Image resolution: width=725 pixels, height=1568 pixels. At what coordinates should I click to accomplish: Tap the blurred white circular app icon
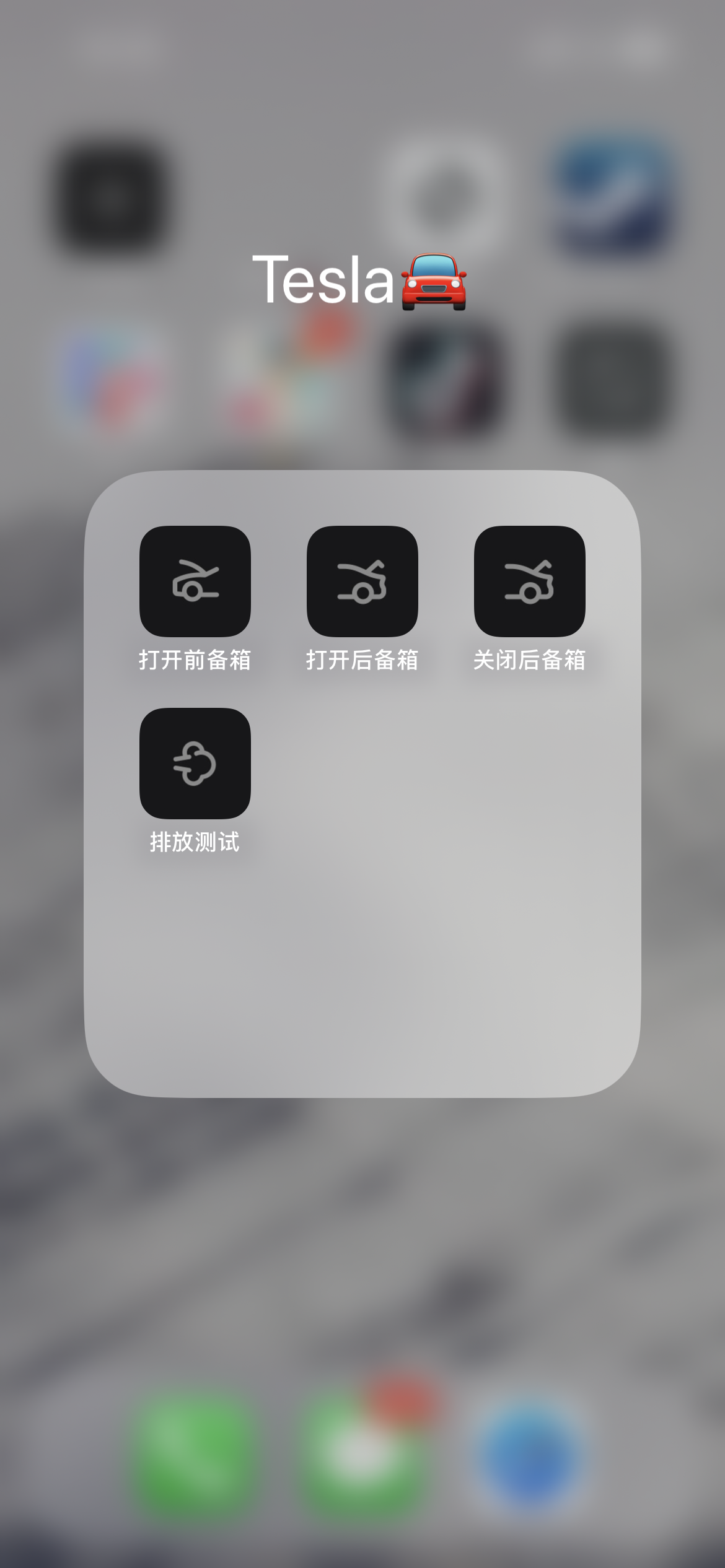coord(440,192)
